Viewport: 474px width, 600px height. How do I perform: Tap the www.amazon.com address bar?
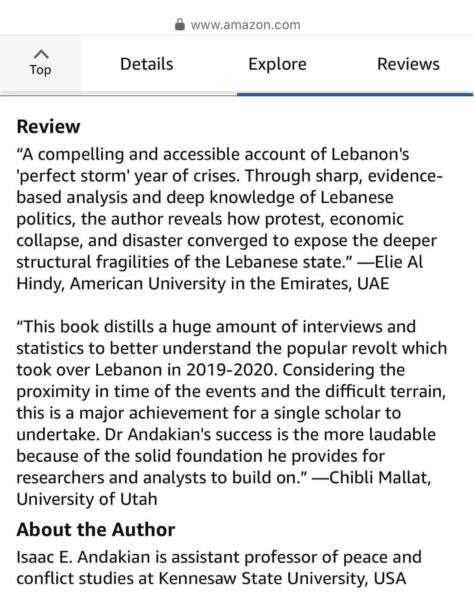click(237, 25)
